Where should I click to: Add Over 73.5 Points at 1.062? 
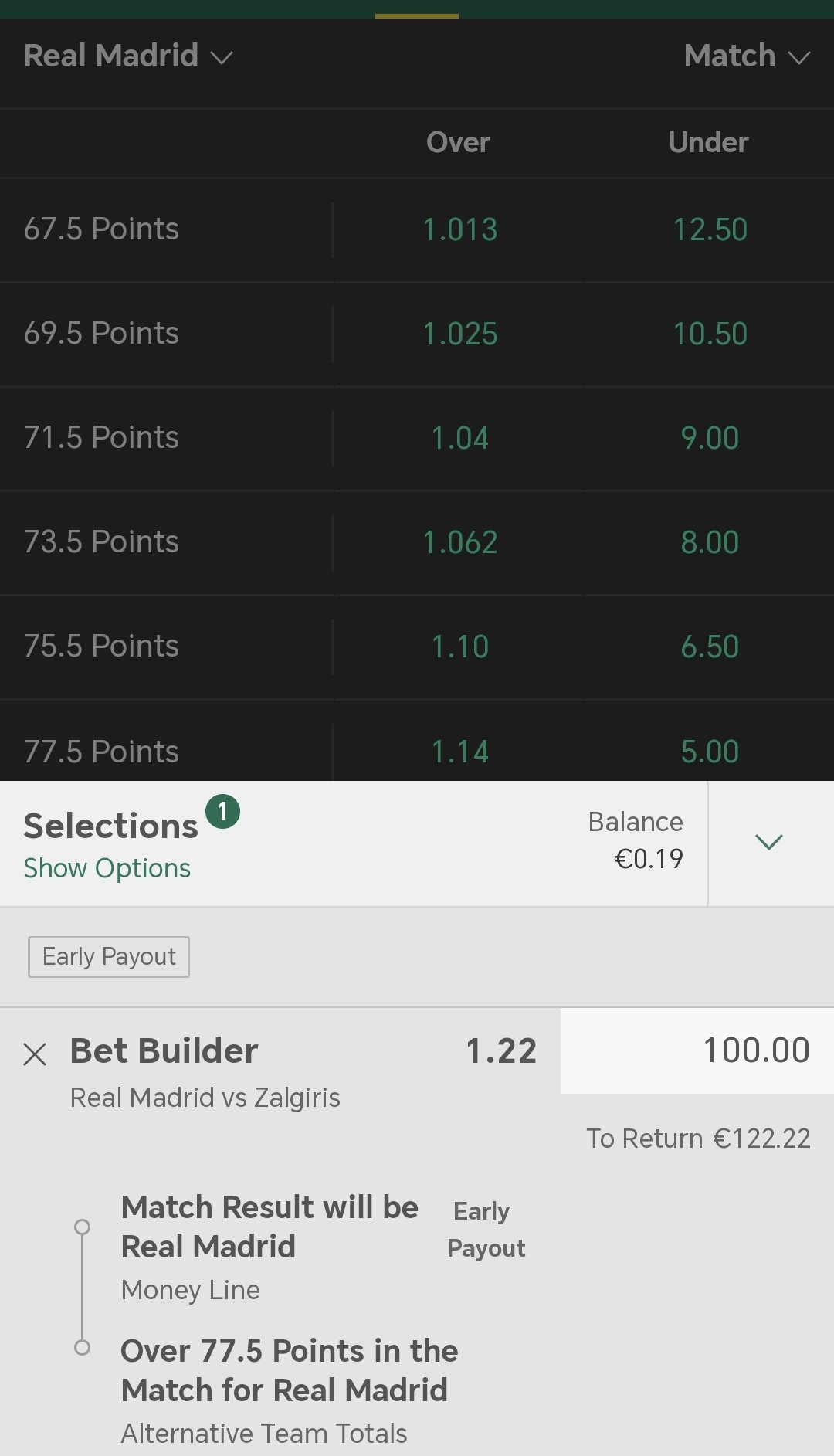pyautogui.click(x=459, y=543)
